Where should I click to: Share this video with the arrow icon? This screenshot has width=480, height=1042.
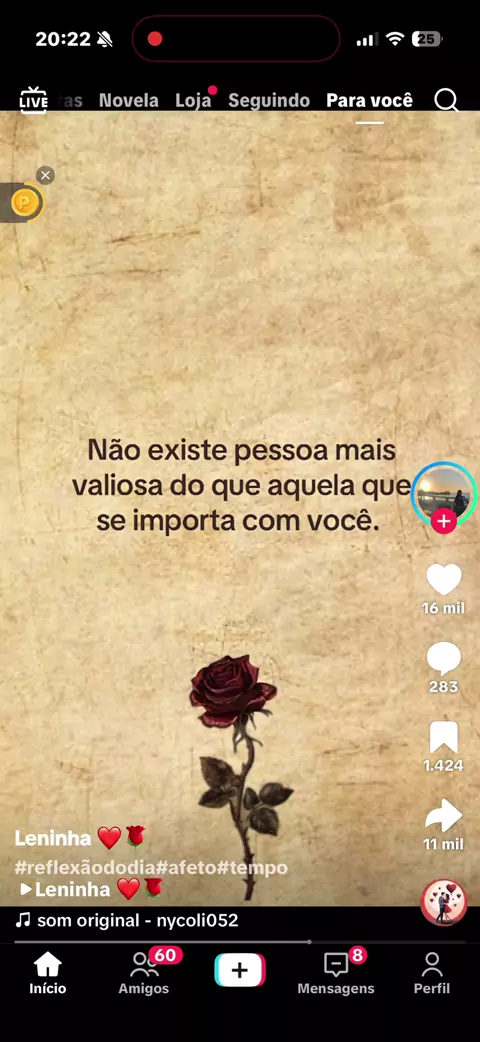click(443, 816)
